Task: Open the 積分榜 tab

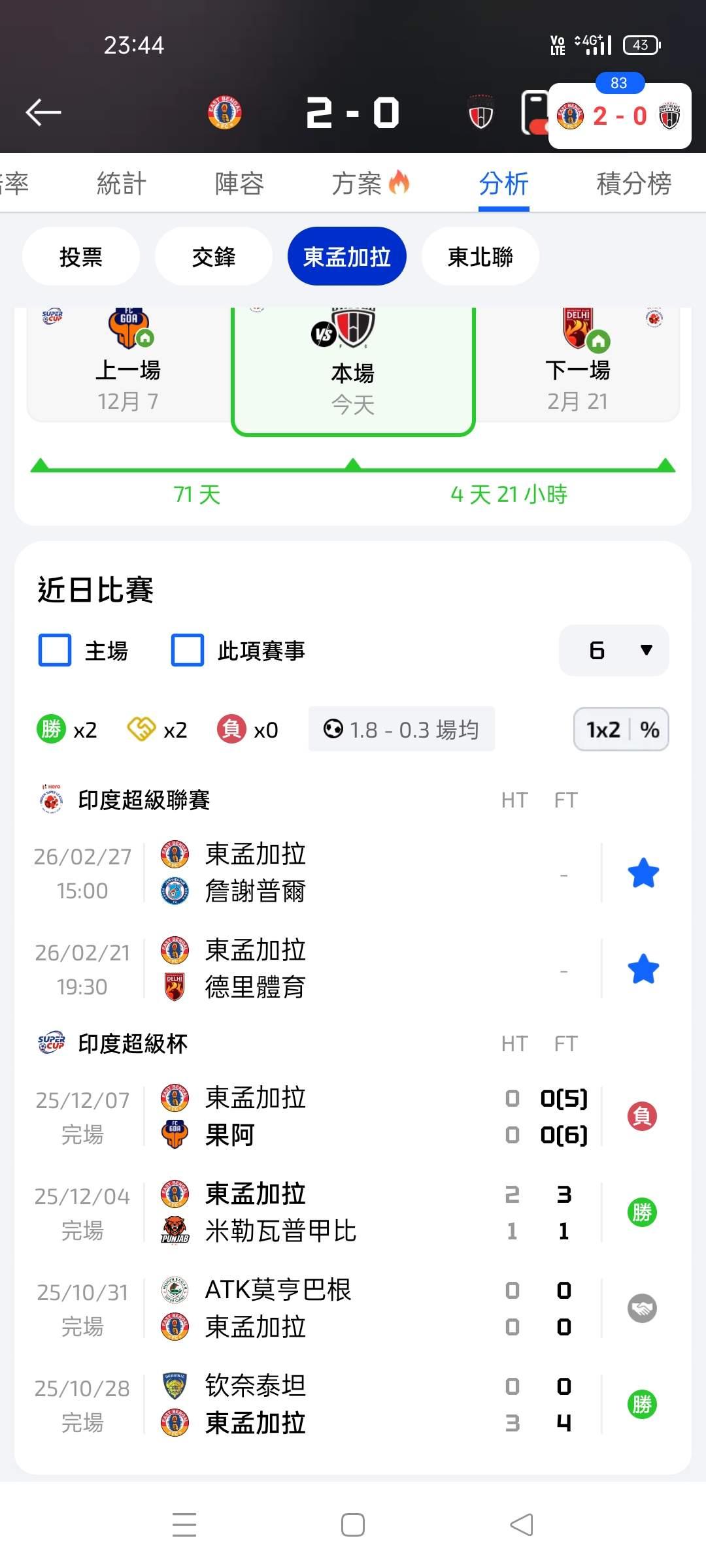Action: [x=633, y=184]
